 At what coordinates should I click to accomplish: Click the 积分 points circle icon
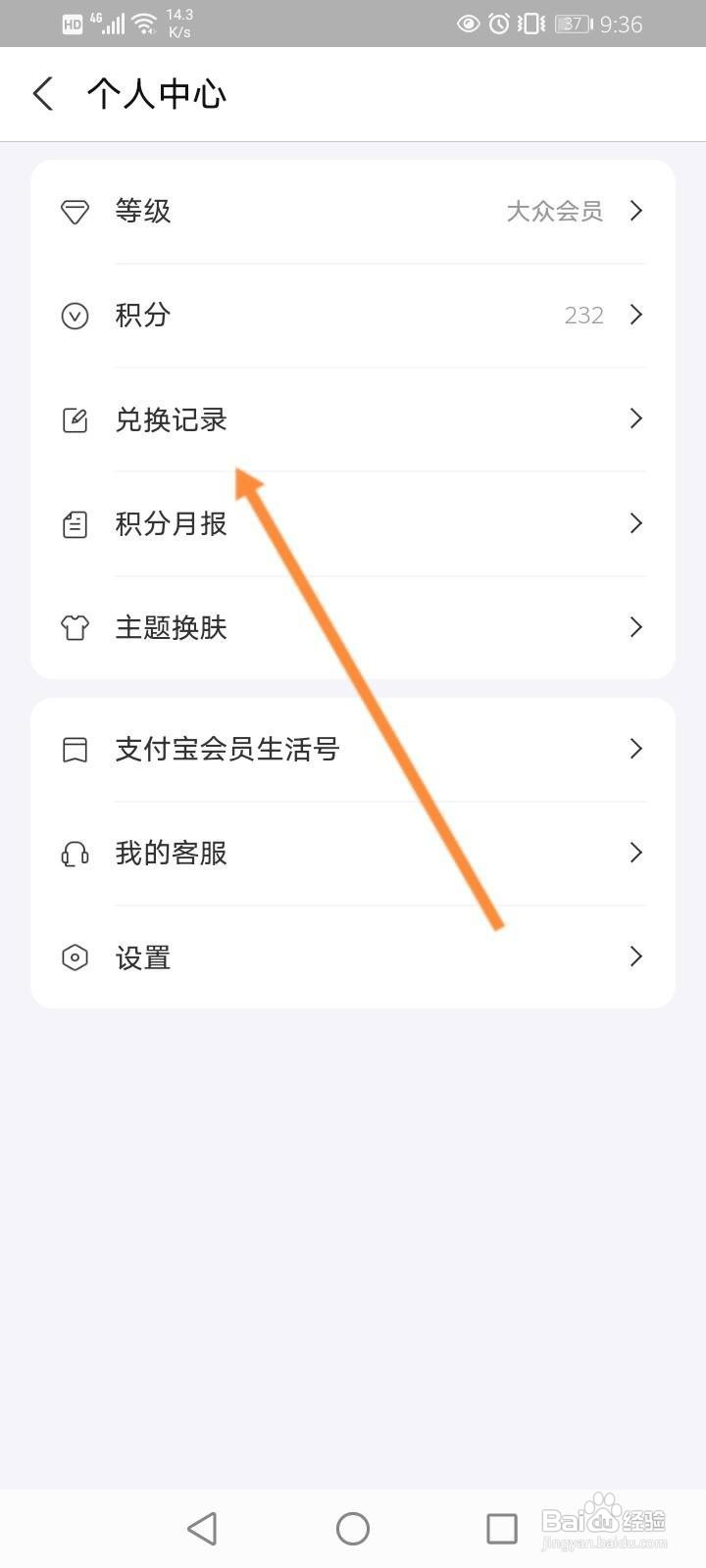point(75,316)
